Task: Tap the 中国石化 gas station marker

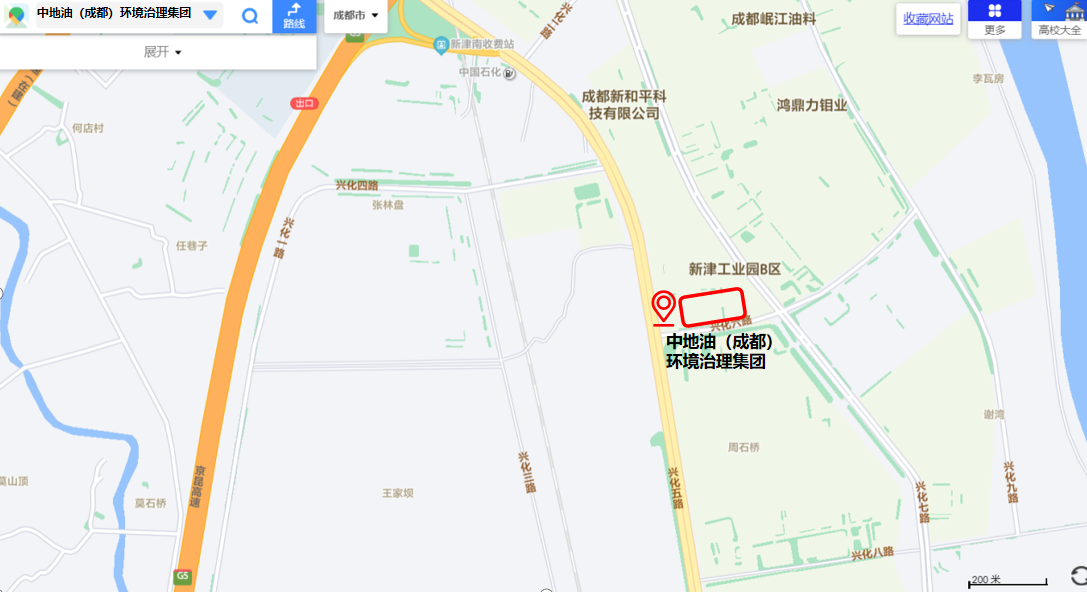Action: [510, 73]
